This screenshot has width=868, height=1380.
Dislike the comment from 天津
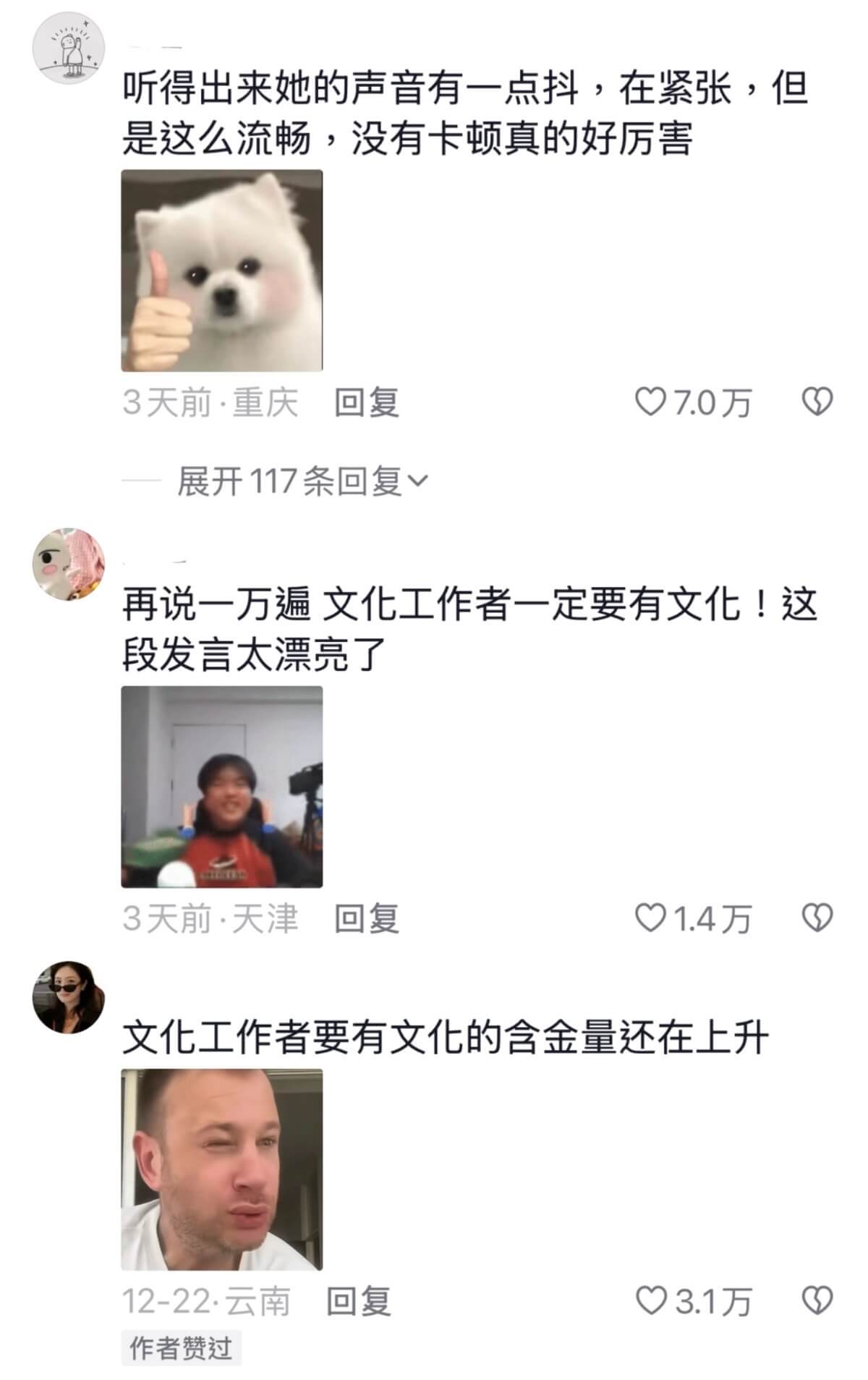817,918
